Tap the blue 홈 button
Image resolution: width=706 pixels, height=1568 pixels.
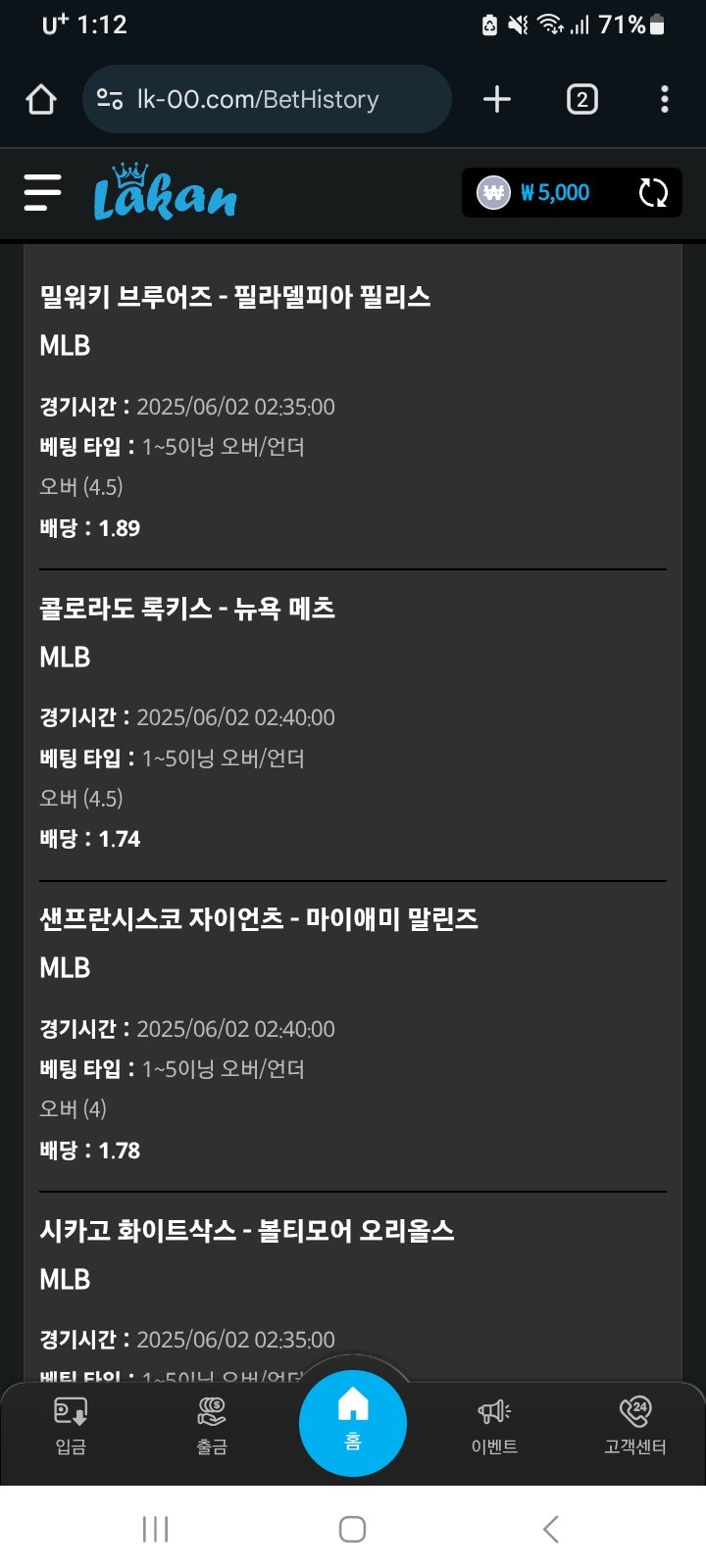click(353, 1423)
